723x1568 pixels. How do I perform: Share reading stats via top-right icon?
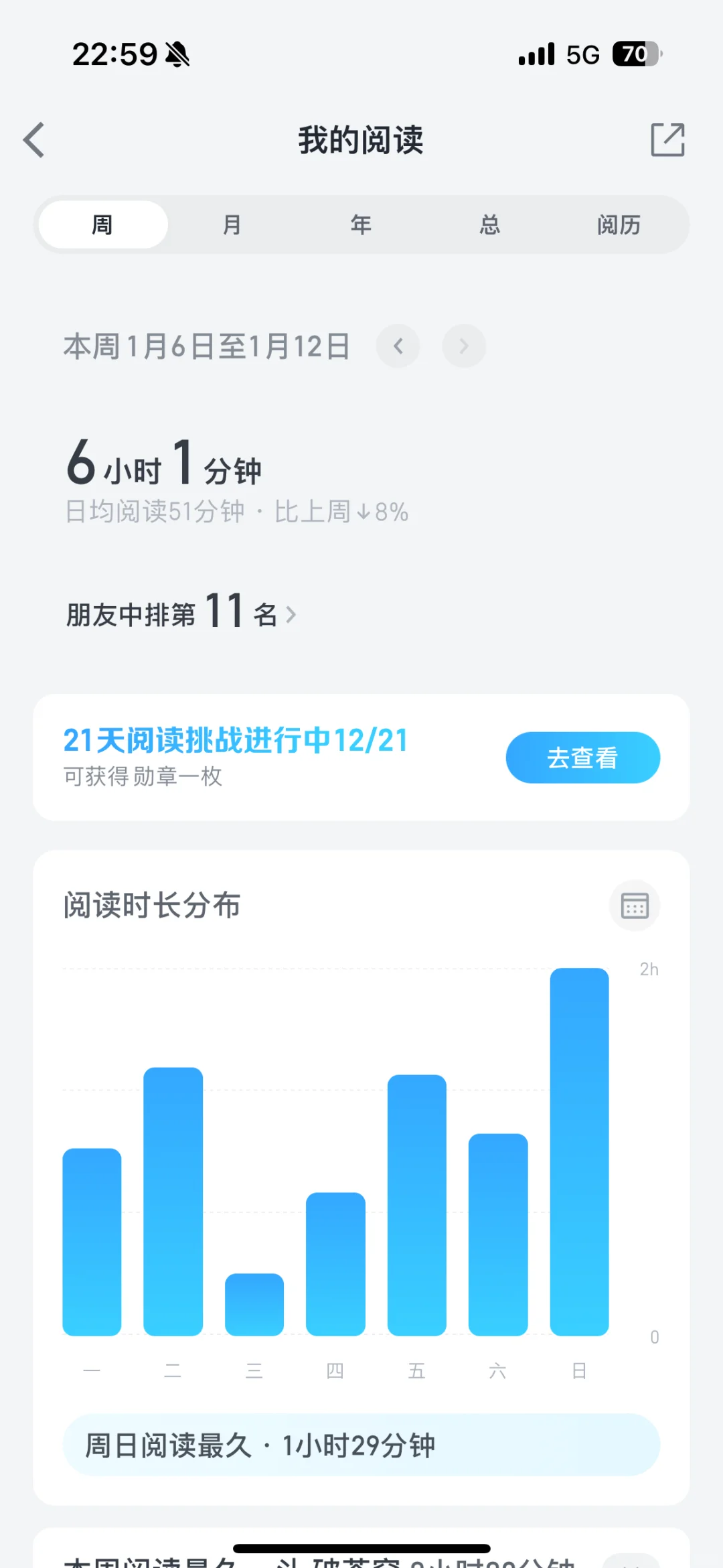point(667,140)
